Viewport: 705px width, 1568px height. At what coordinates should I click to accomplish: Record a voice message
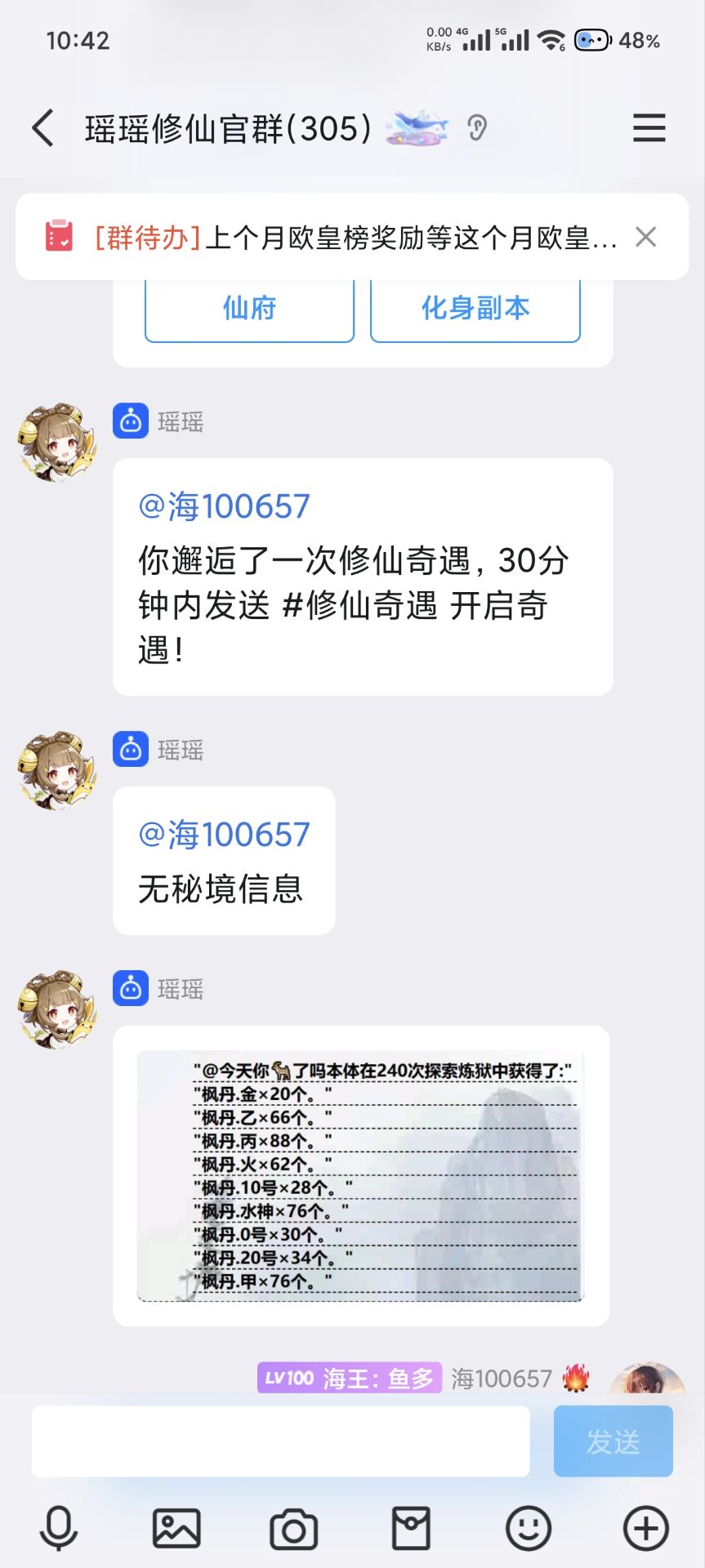point(59,1528)
